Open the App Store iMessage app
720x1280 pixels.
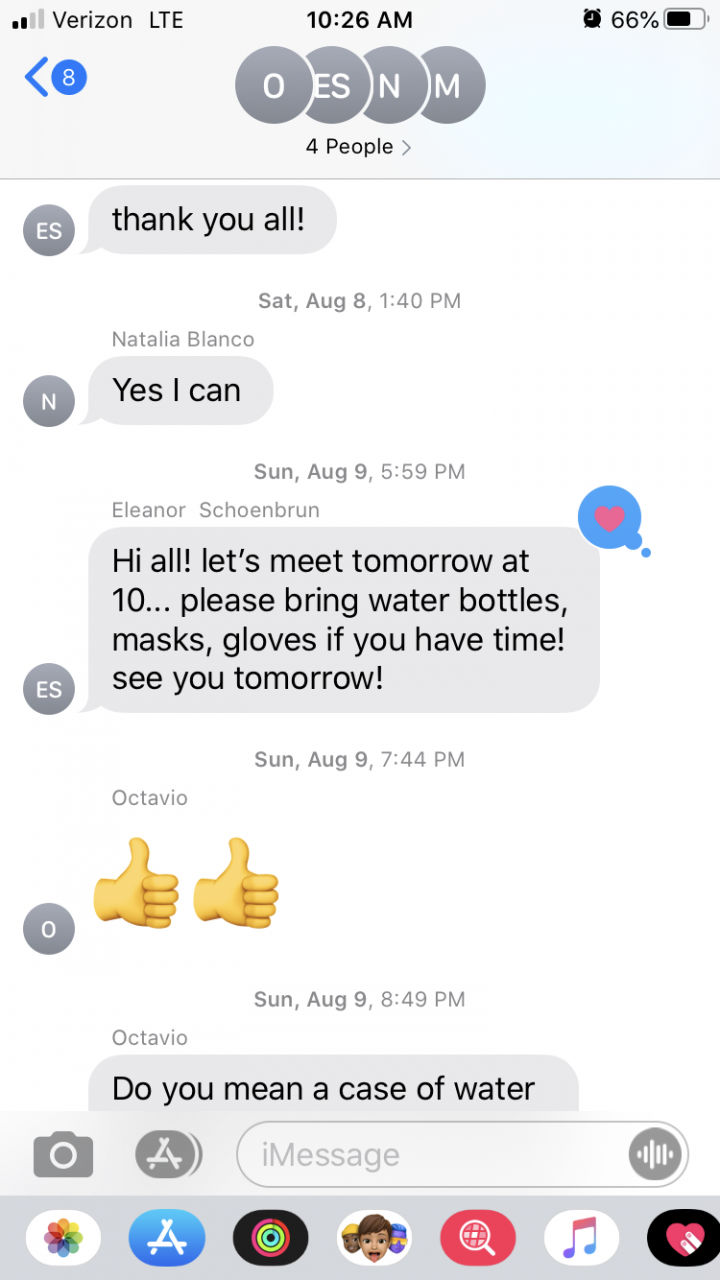[167, 1238]
